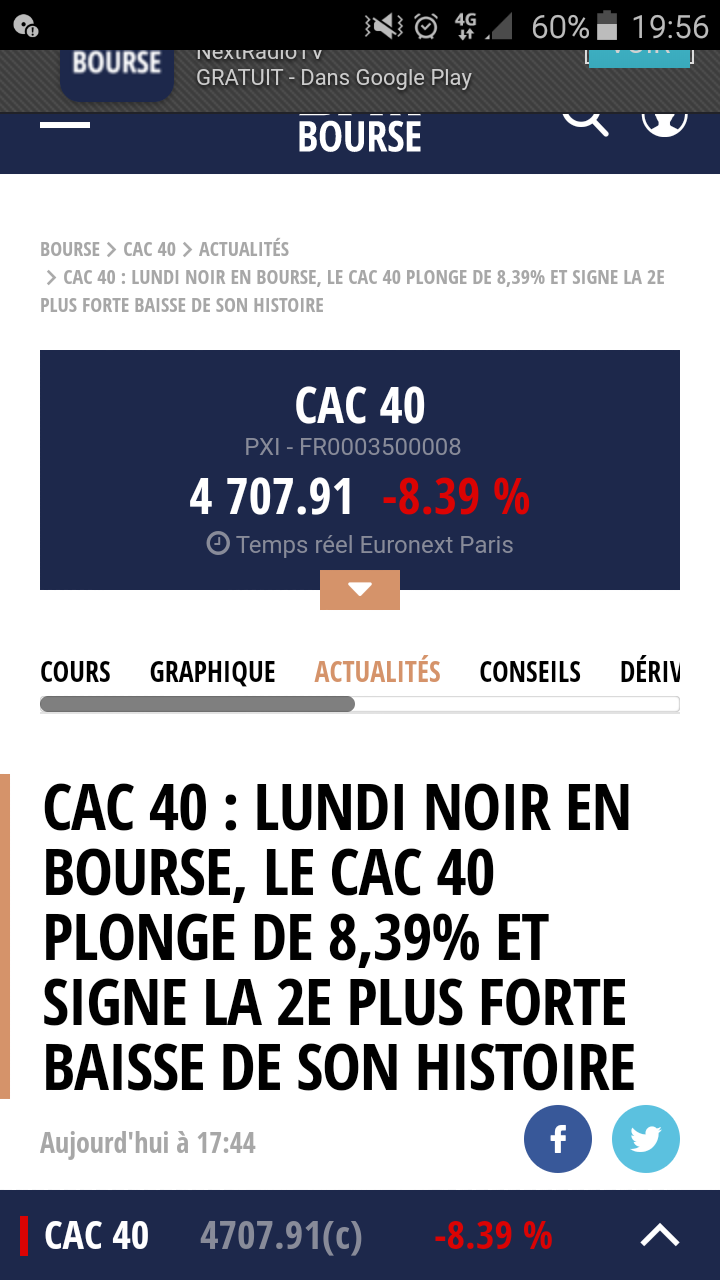Open the user account profile icon
This screenshot has width=720, height=1280.
pos(664,120)
